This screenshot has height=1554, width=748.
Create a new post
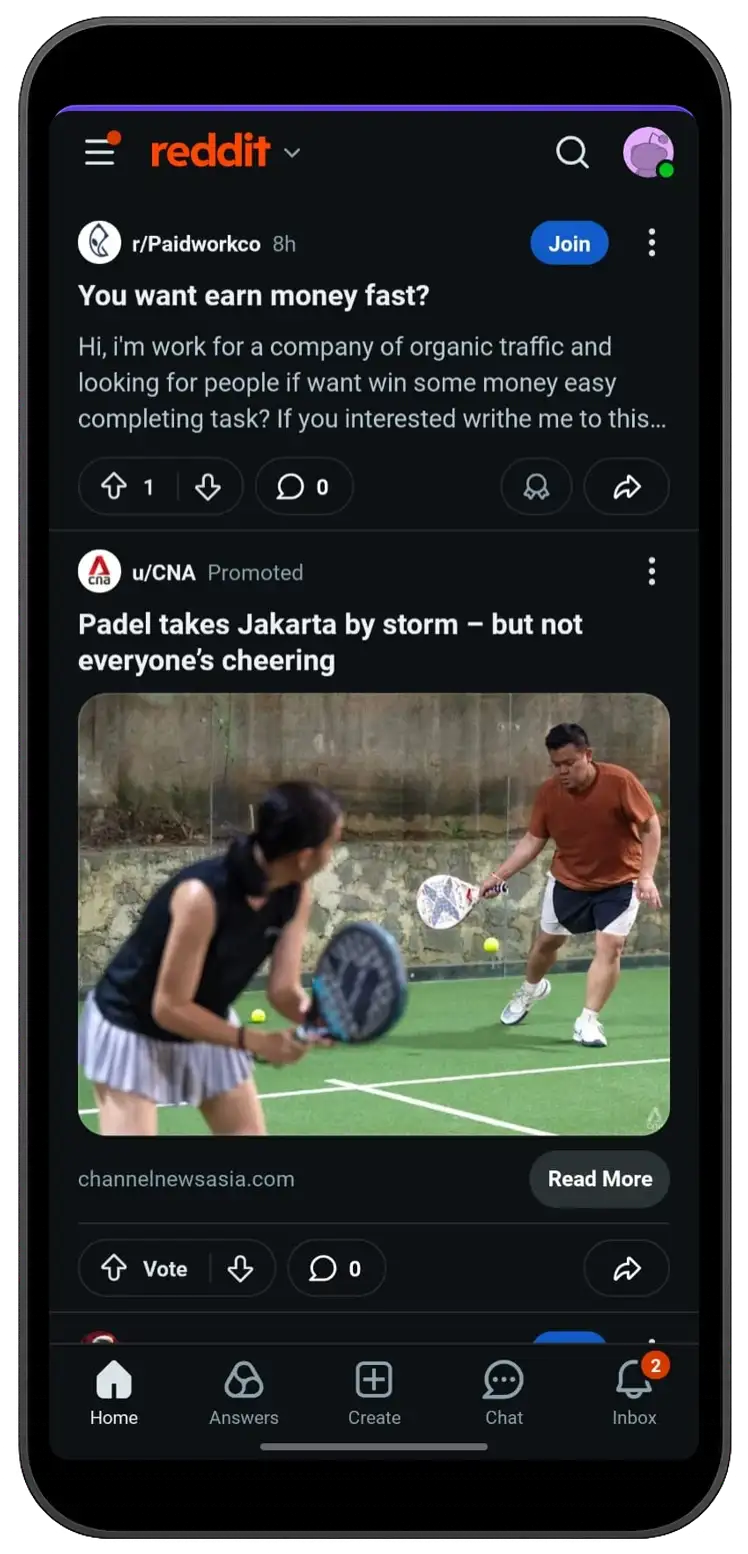(x=374, y=1395)
